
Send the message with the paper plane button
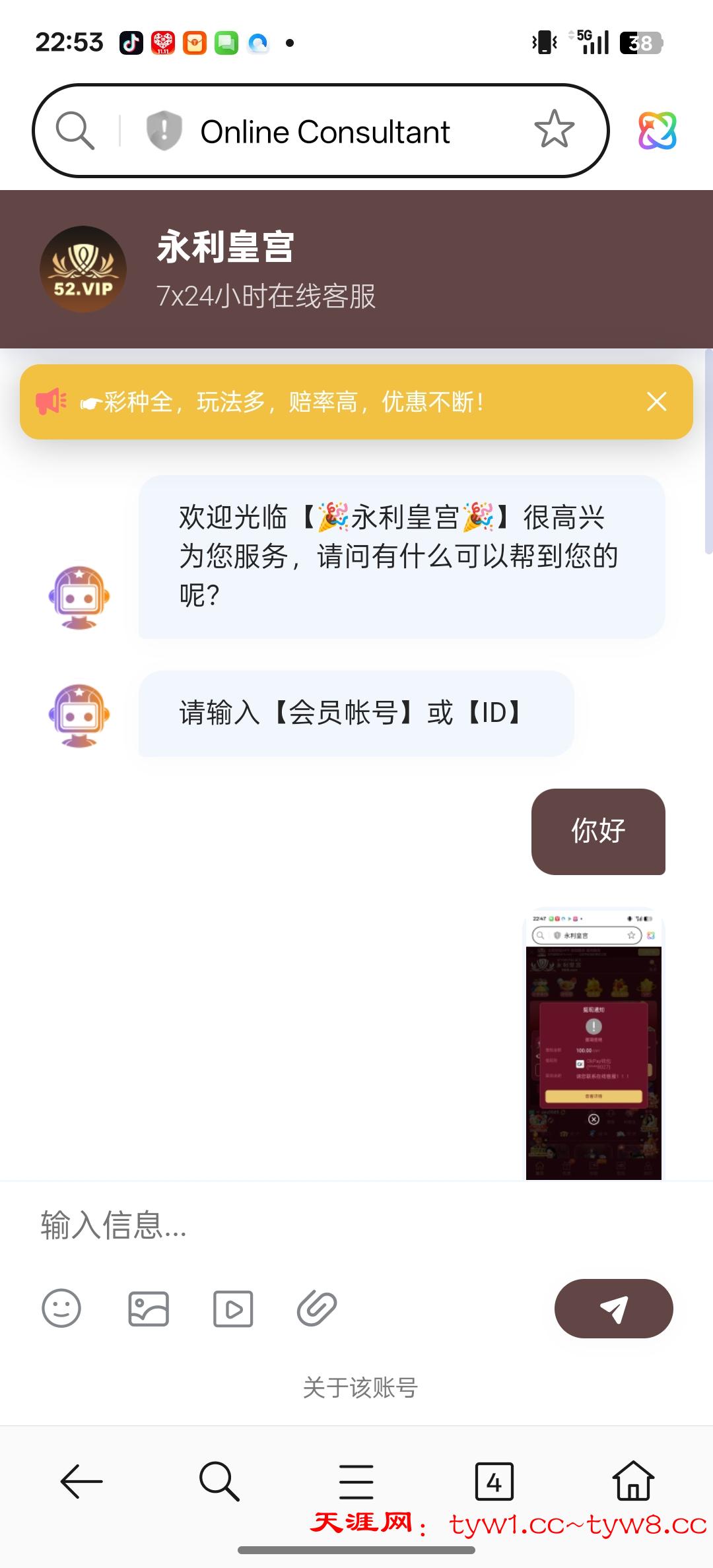click(x=613, y=1308)
